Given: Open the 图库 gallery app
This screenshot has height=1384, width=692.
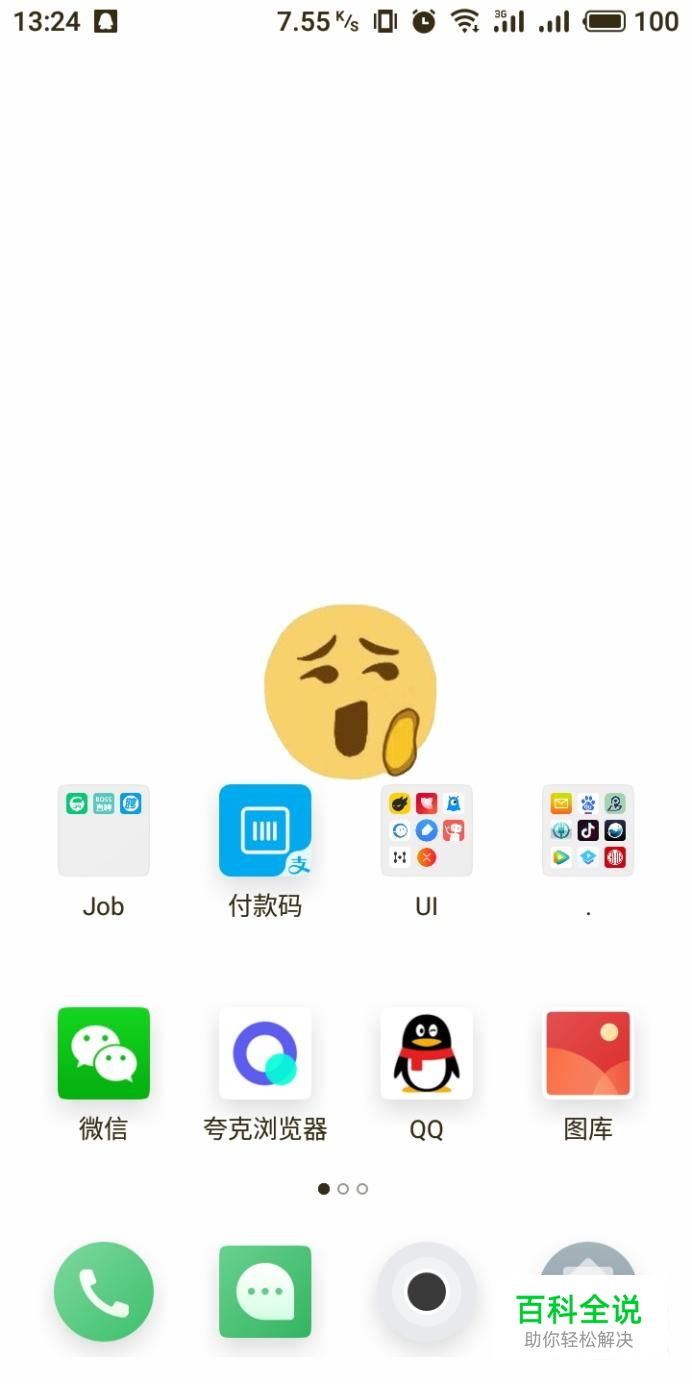Looking at the screenshot, I should coord(588,1053).
